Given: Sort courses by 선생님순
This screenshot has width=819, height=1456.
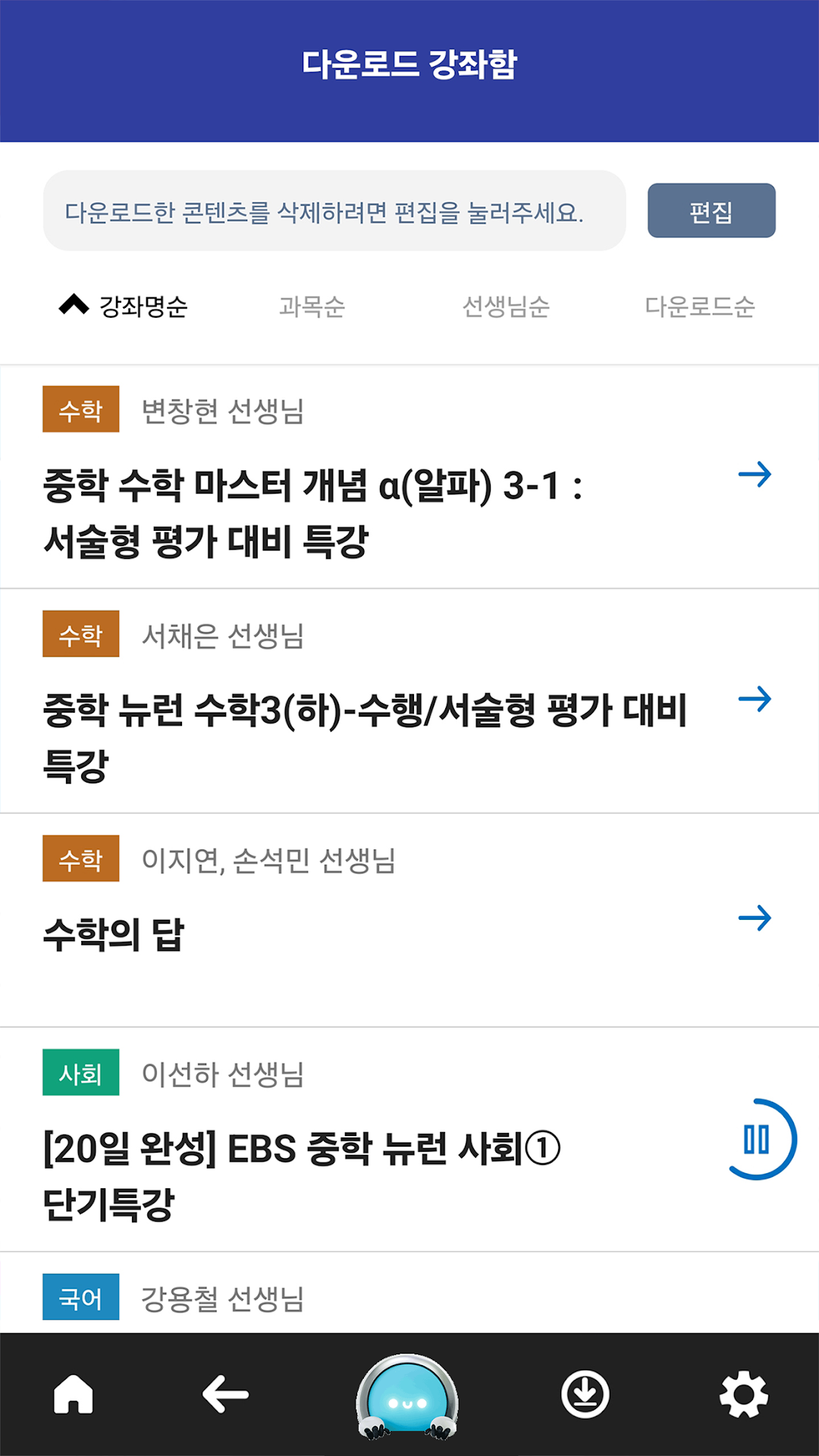Looking at the screenshot, I should click(x=506, y=306).
